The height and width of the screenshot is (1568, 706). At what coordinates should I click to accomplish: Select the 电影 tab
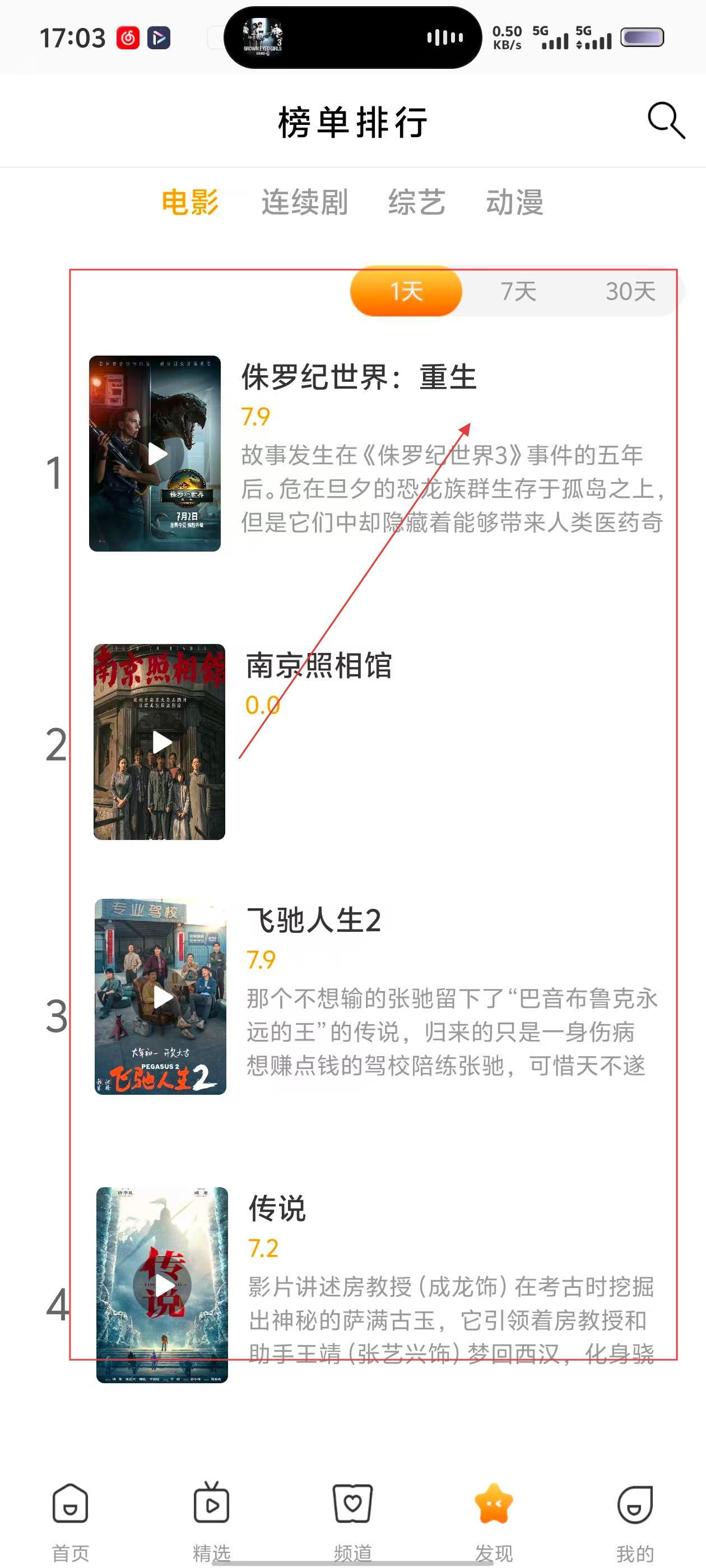(189, 202)
